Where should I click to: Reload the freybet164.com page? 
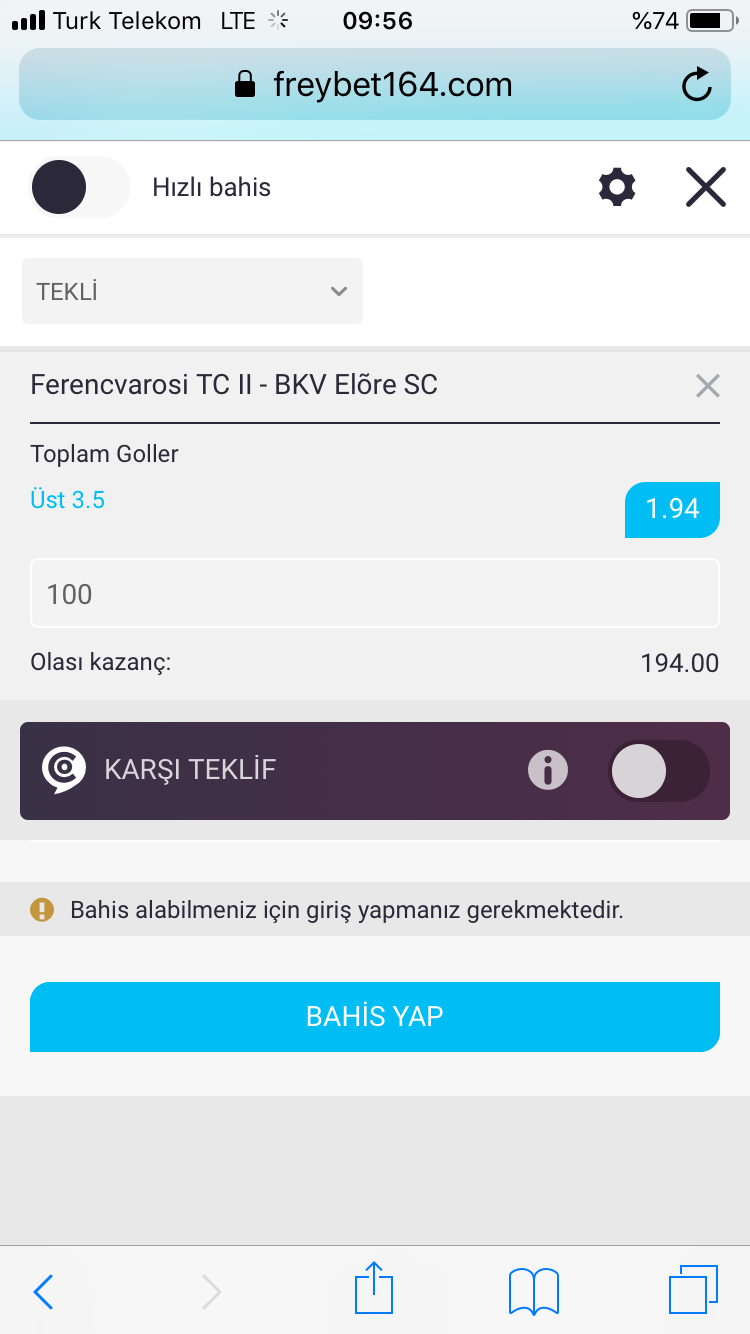pyautogui.click(x=697, y=85)
